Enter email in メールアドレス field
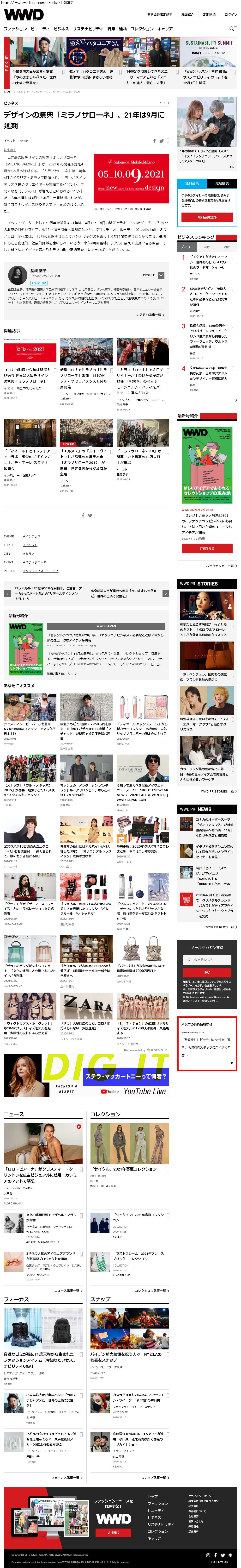241x1568 pixels. click(206, 960)
